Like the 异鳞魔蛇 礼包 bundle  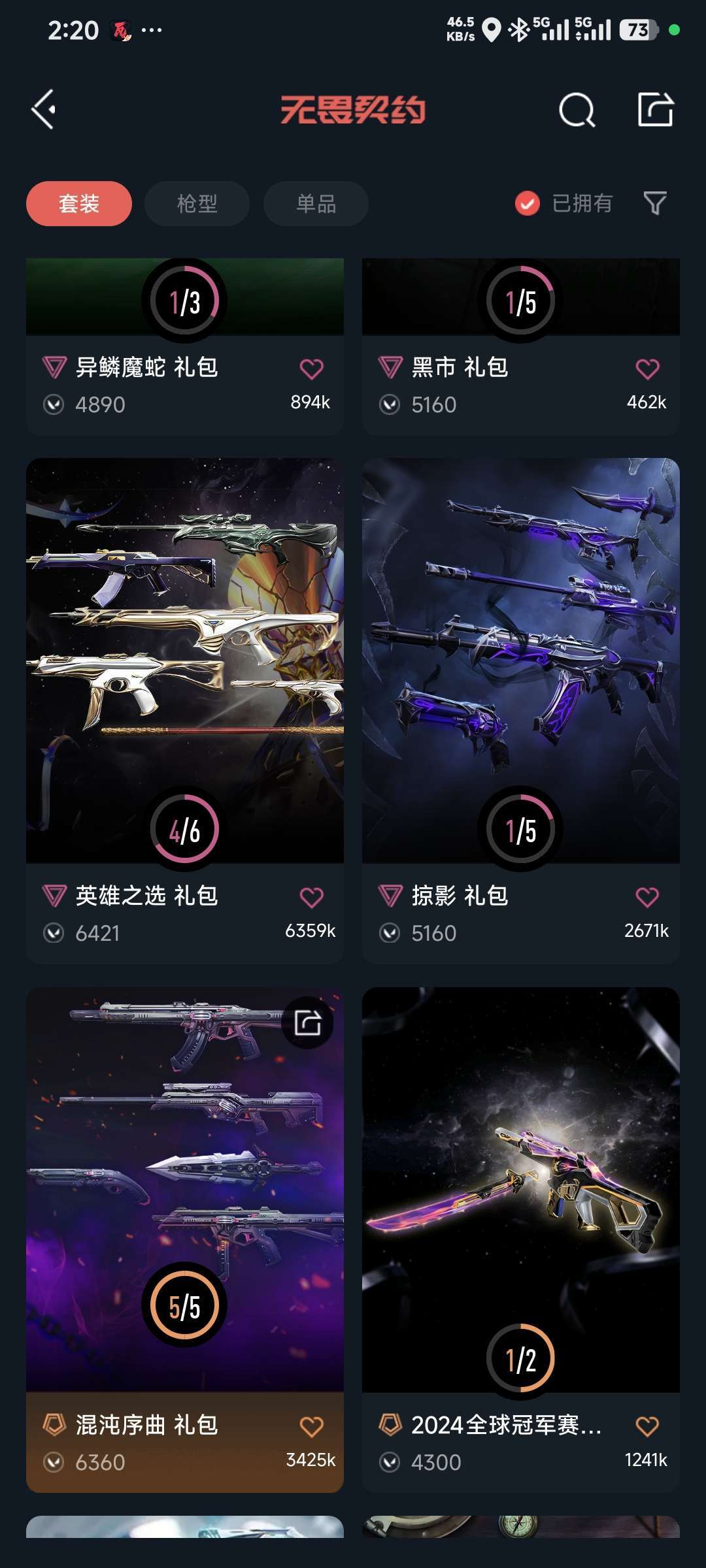(x=311, y=369)
